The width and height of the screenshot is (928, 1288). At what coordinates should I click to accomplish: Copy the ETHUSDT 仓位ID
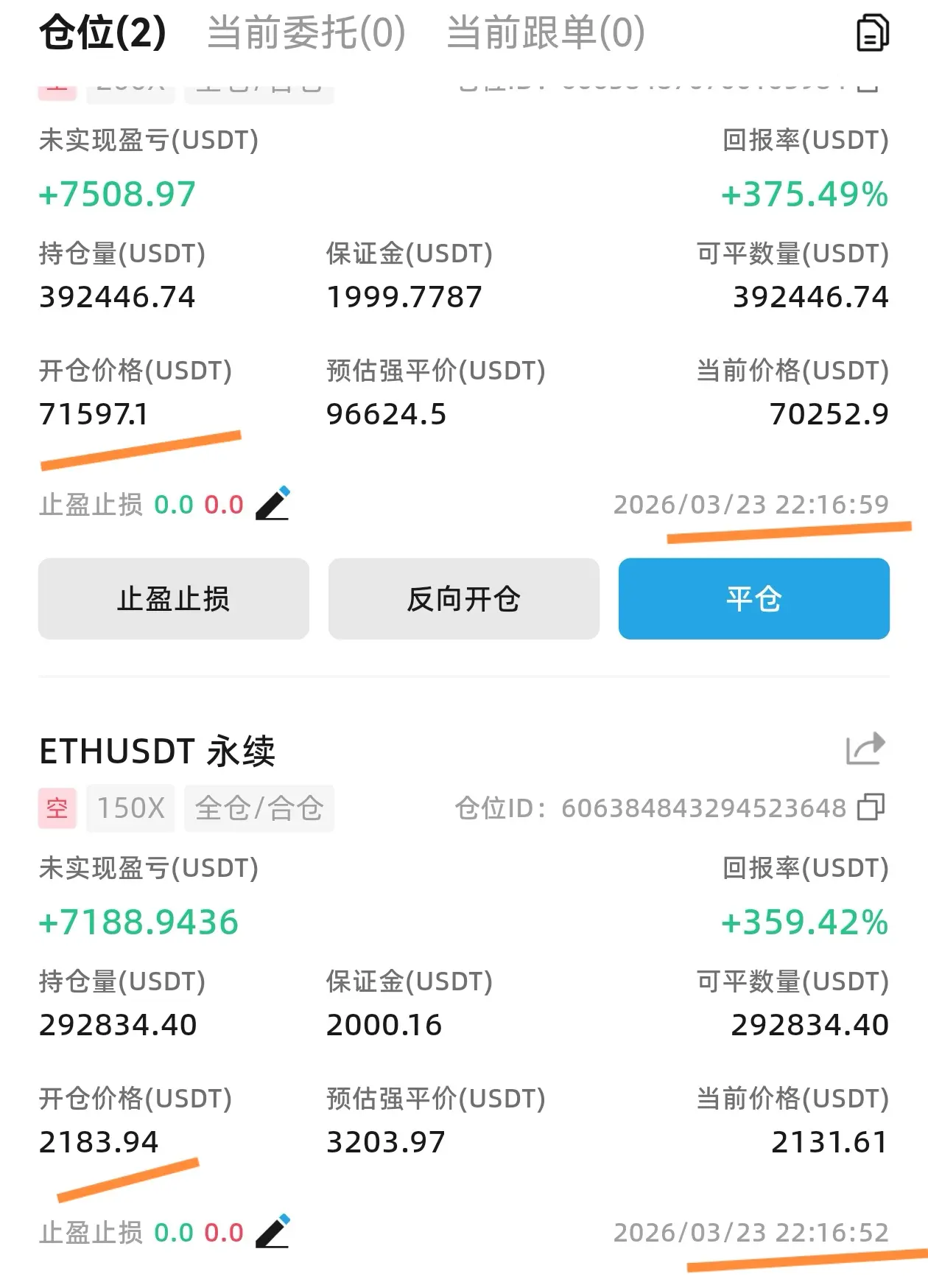point(871,808)
